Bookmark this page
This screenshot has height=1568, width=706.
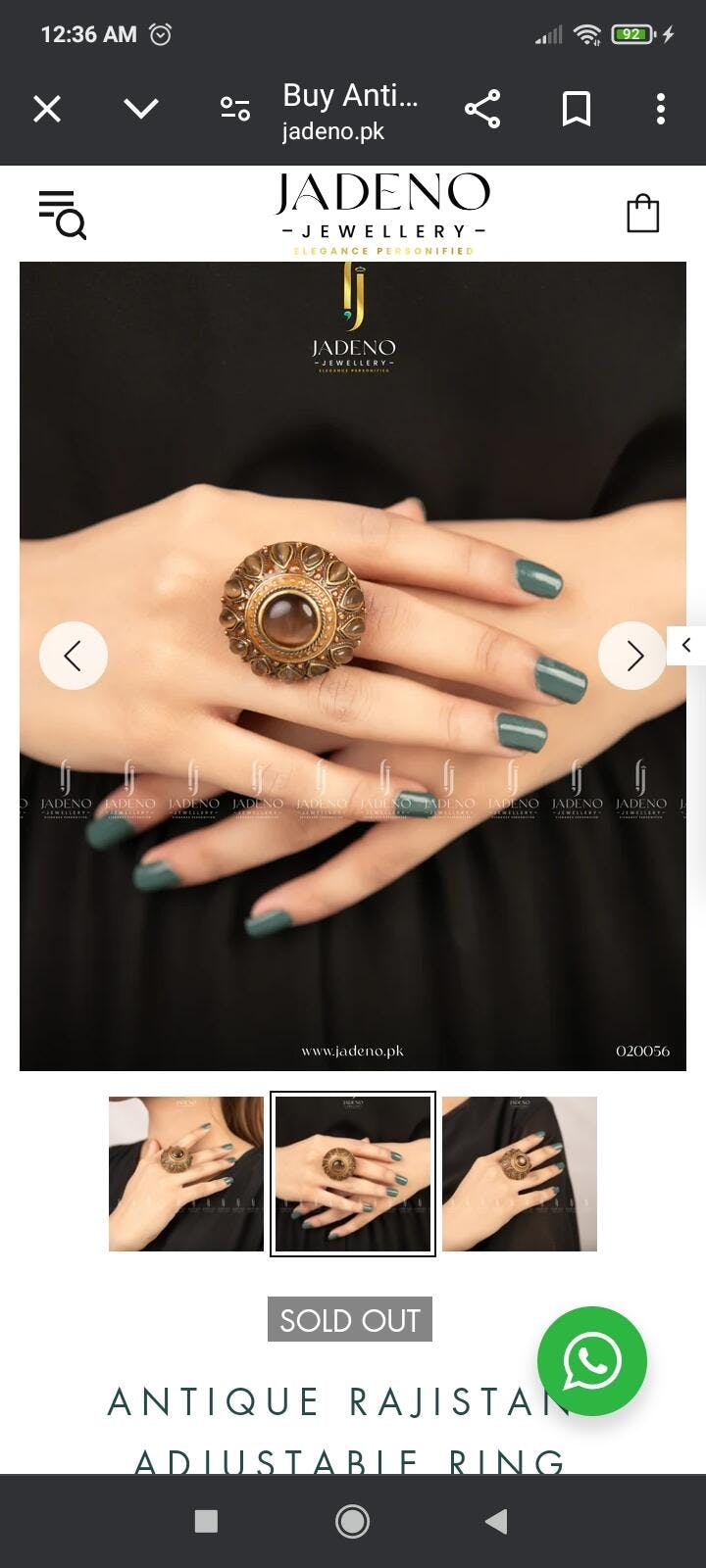pyautogui.click(x=577, y=108)
